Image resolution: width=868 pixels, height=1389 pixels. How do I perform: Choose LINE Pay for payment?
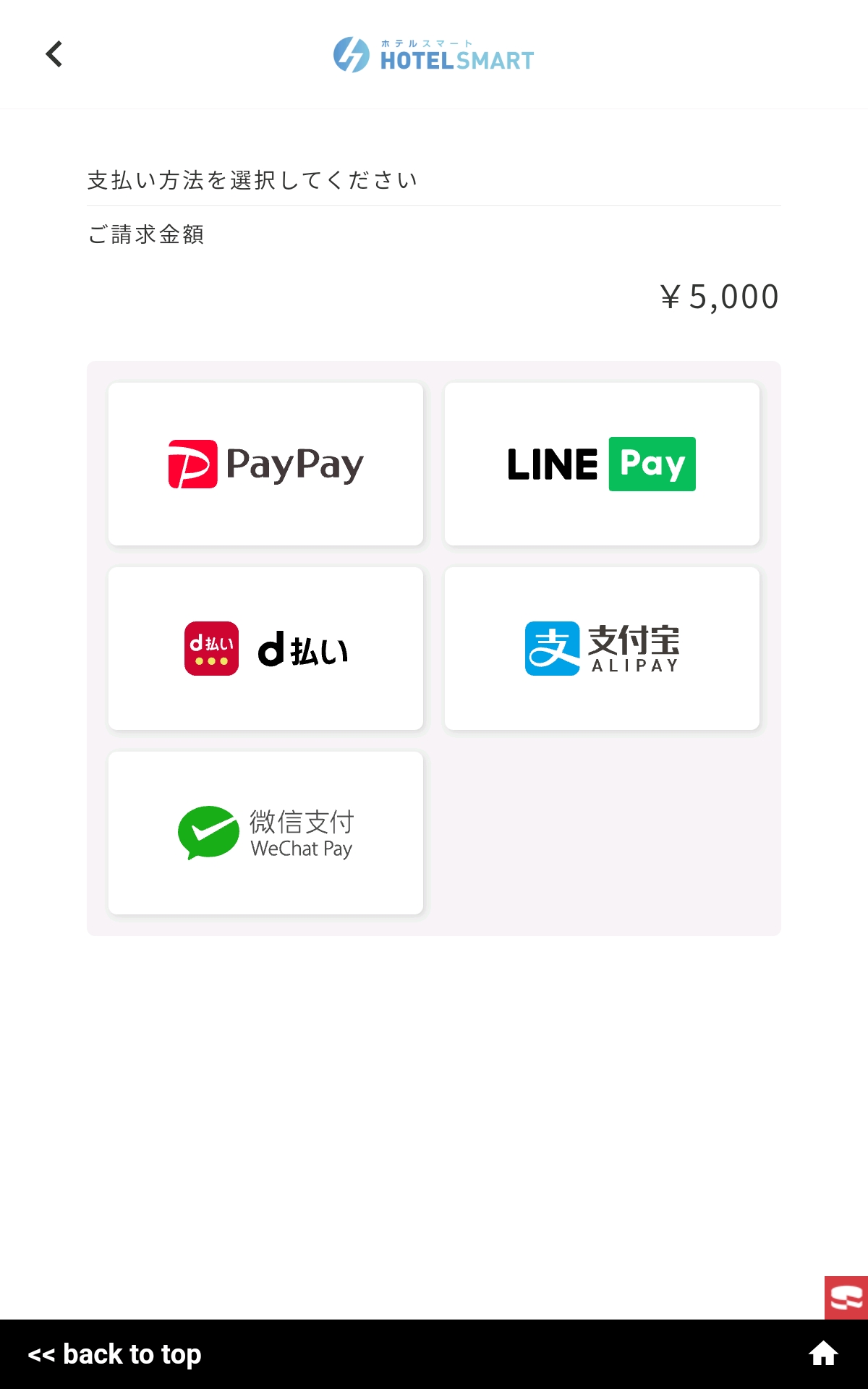(602, 464)
